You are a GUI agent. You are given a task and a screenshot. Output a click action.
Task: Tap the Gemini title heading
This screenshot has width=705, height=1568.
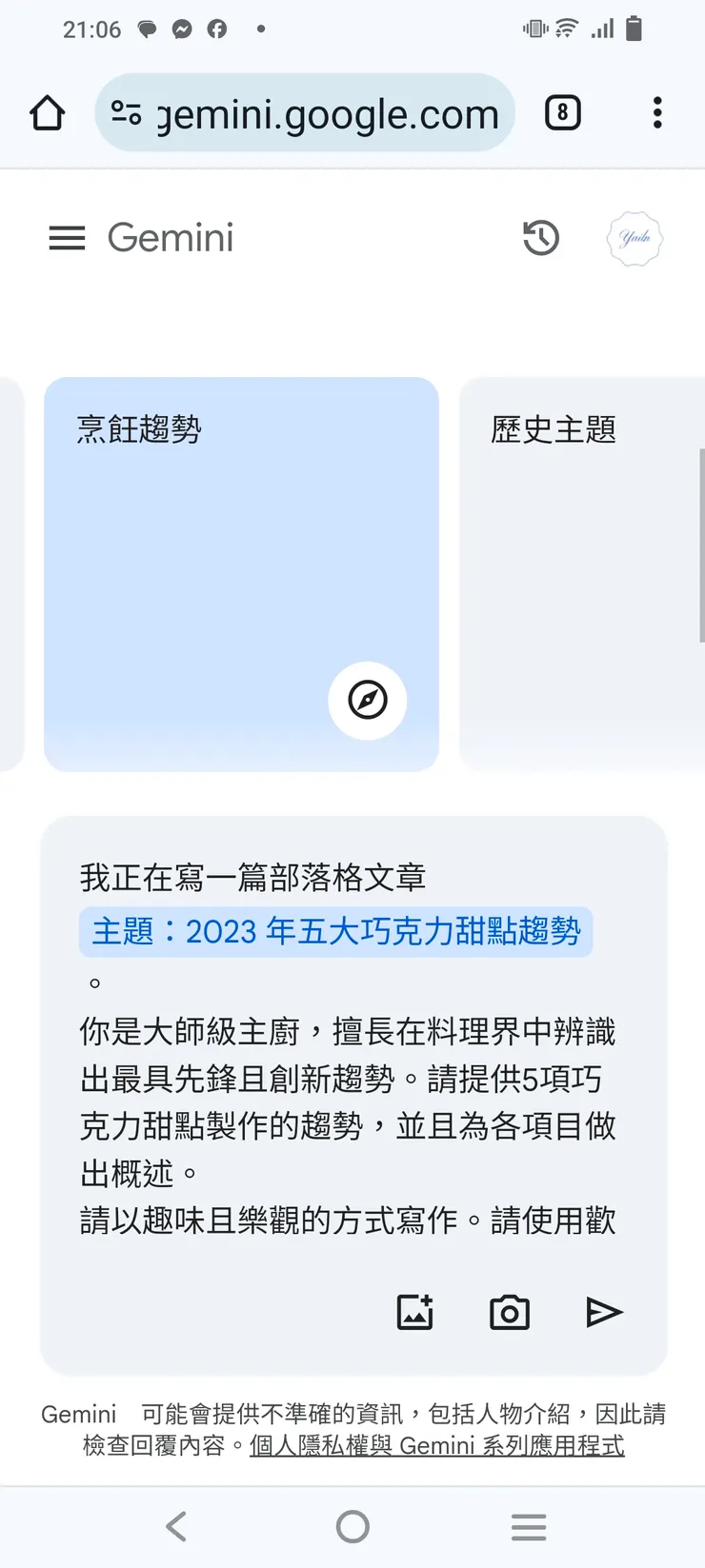pyautogui.click(x=171, y=238)
